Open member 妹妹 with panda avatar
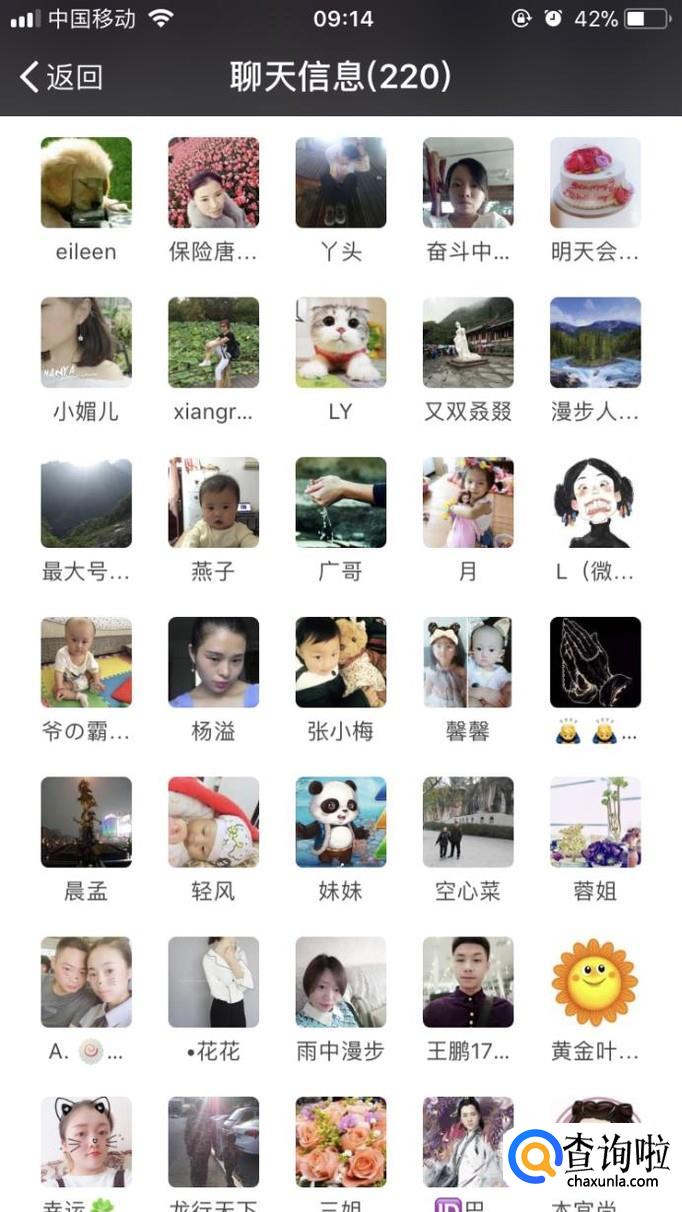The height and width of the screenshot is (1212, 682). click(341, 823)
